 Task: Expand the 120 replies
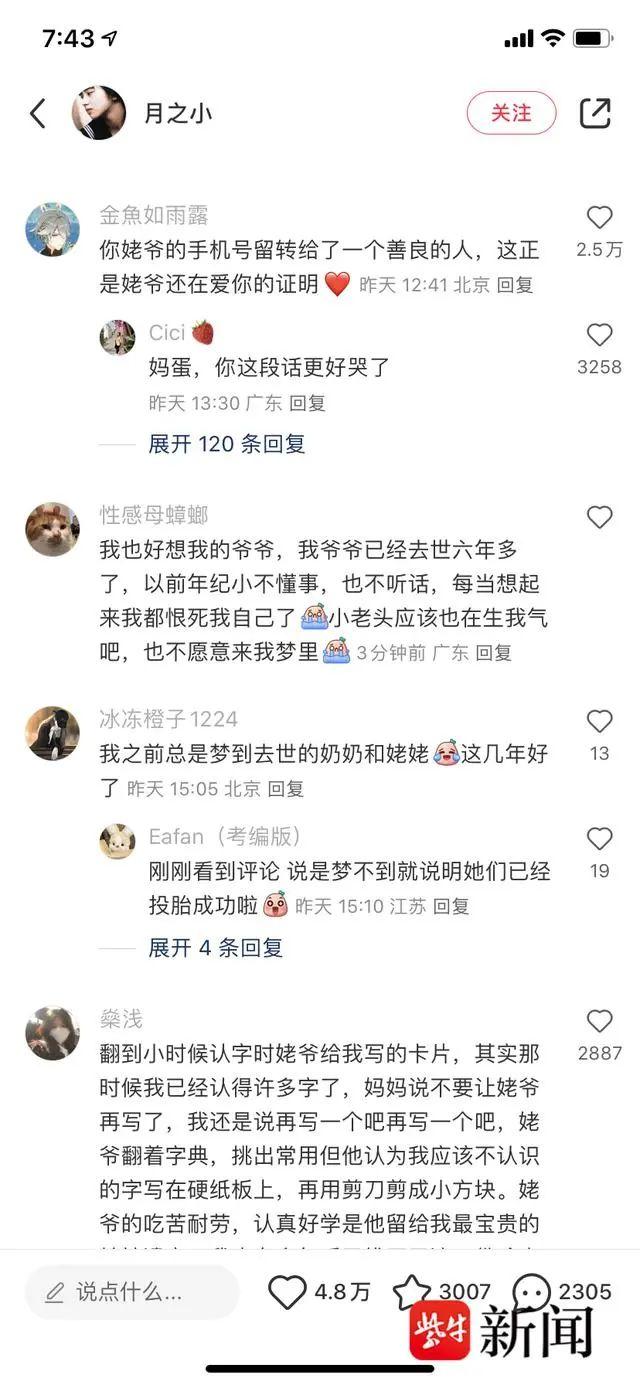point(227,444)
